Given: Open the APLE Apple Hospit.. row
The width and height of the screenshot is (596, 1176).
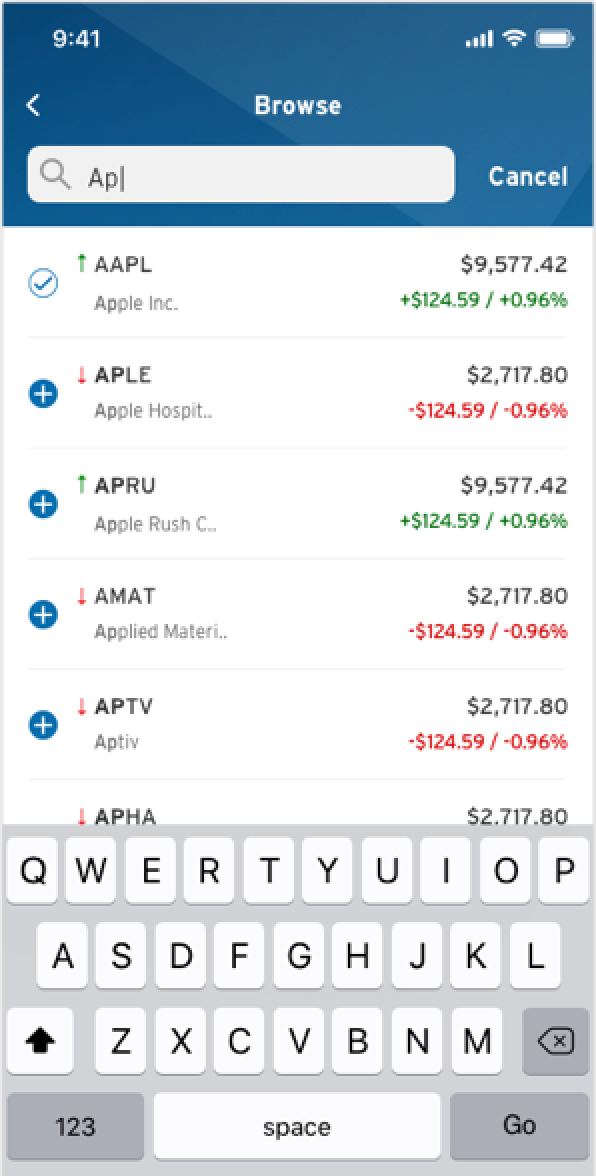Looking at the screenshot, I should [298, 393].
